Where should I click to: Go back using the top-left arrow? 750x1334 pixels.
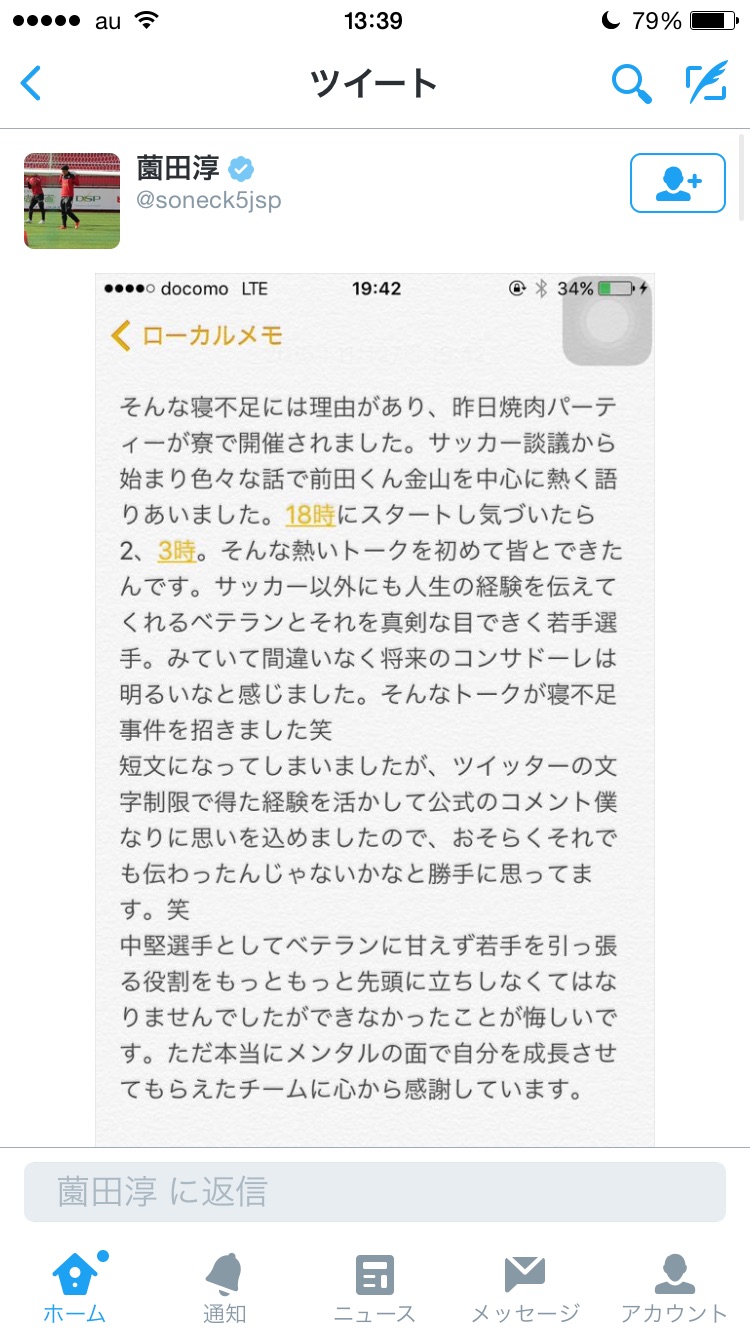(32, 84)
